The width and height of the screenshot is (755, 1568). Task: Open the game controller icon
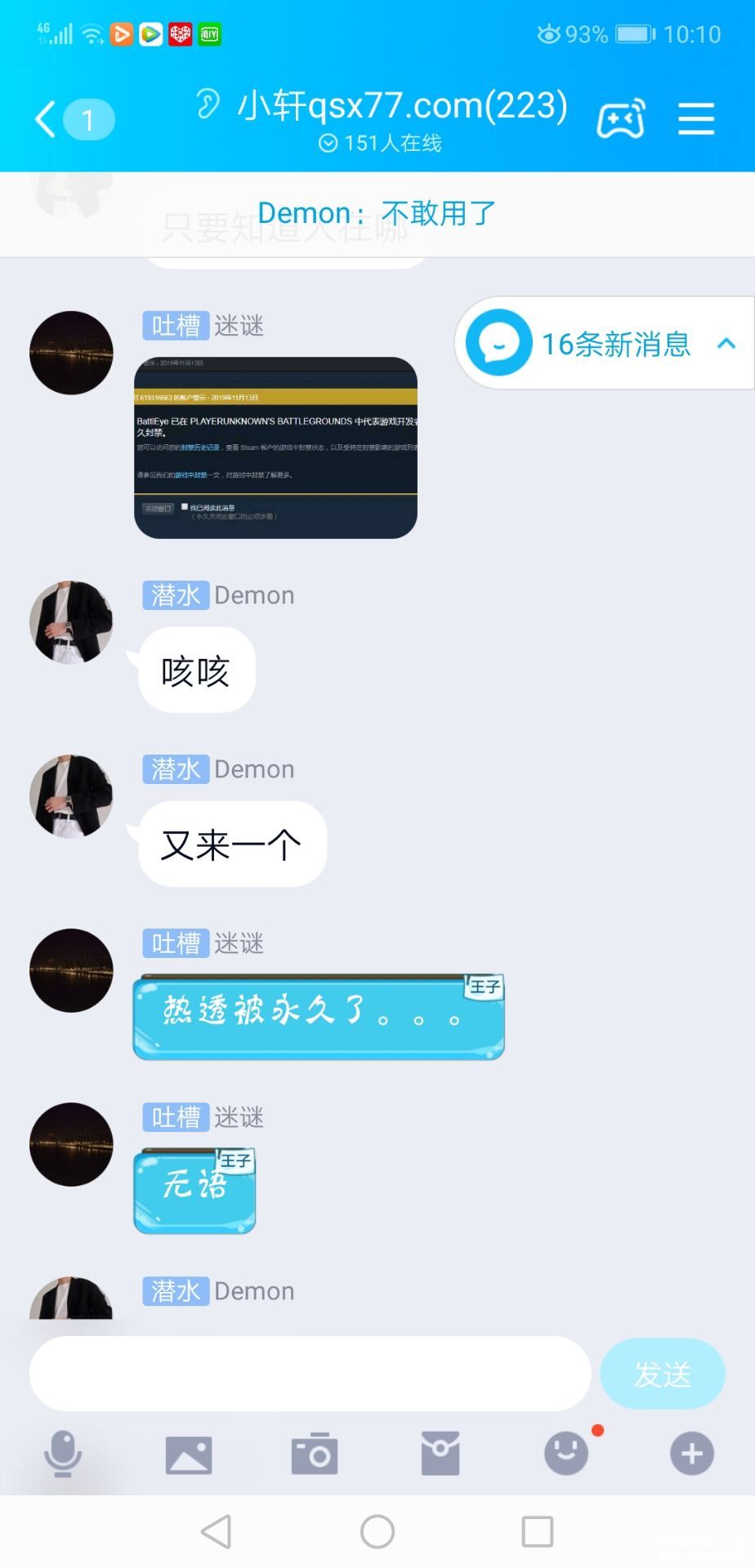click(621, 120)
